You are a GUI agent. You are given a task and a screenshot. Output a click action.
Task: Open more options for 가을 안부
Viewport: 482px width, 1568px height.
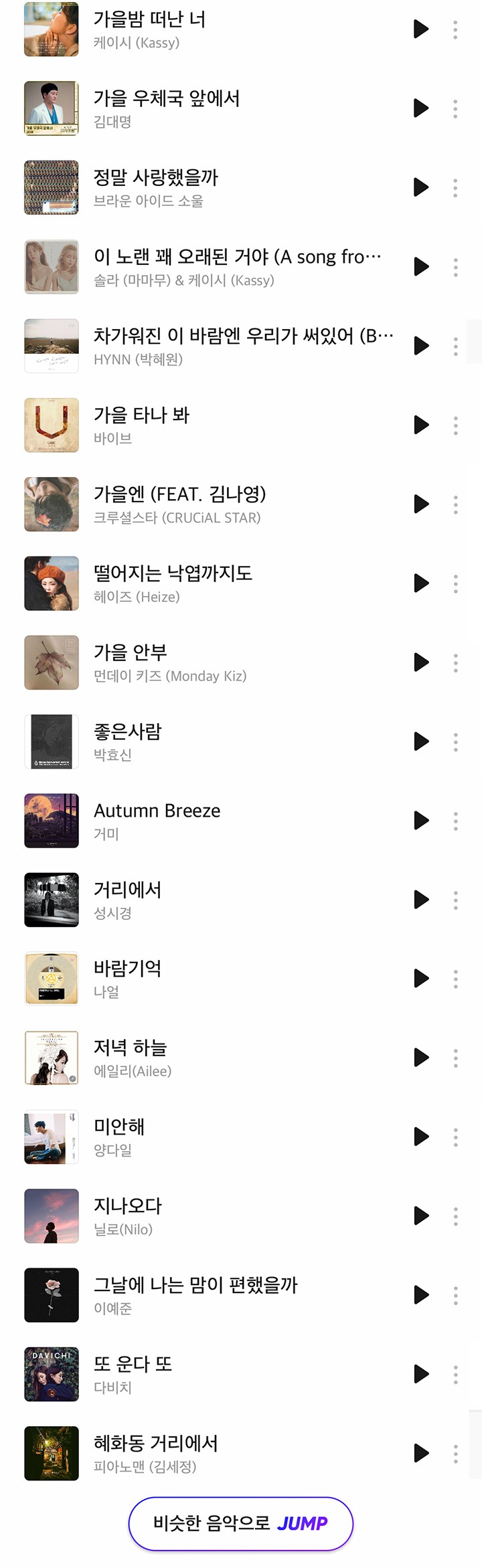click(455, 662)
